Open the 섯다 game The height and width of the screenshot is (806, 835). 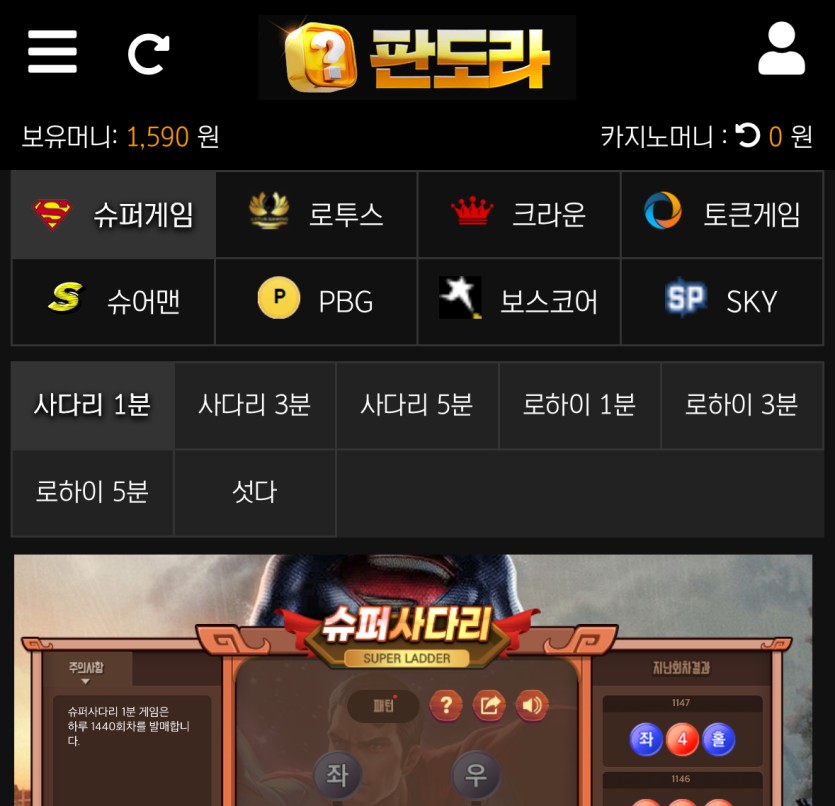point(255,492)
